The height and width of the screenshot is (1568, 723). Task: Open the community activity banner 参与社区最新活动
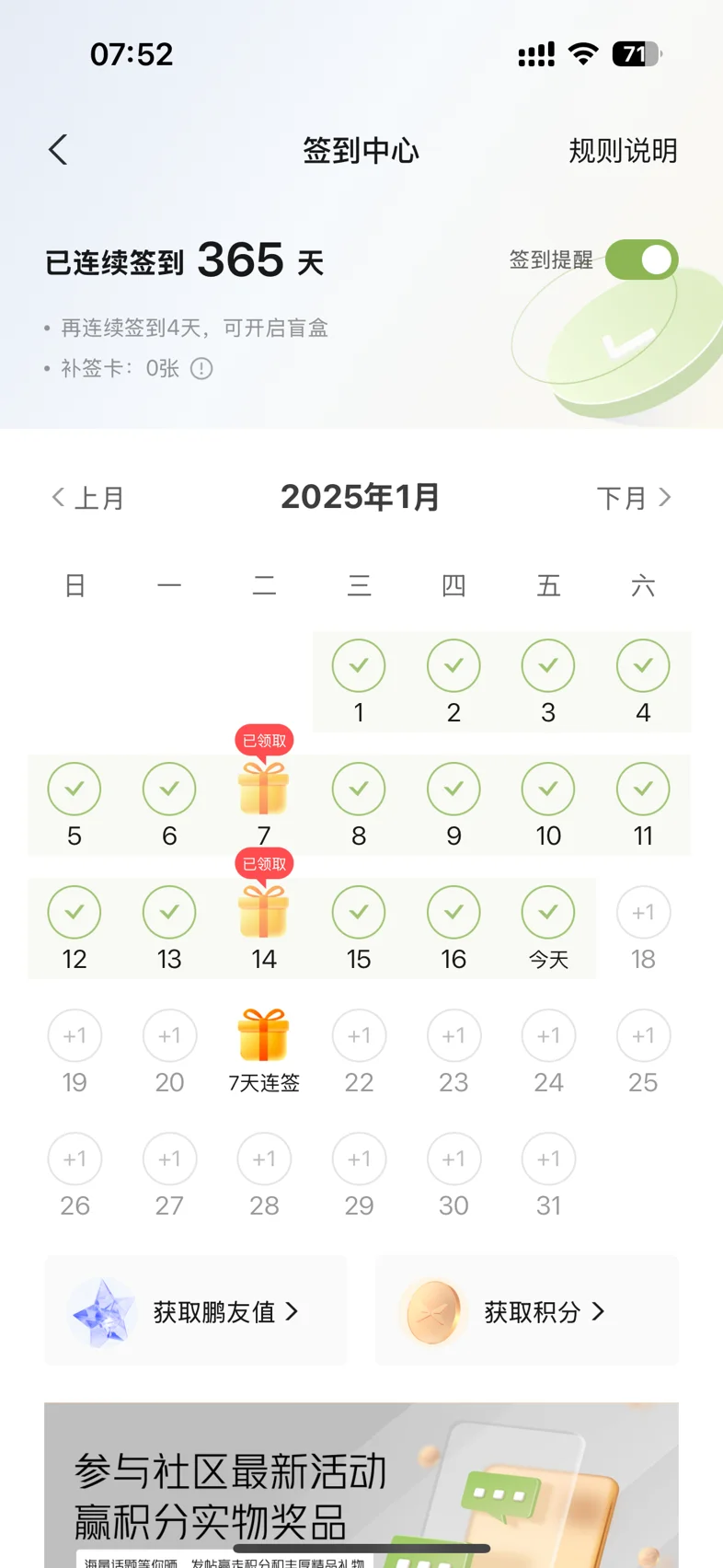pyautogui.click(x=361, y=1485)
